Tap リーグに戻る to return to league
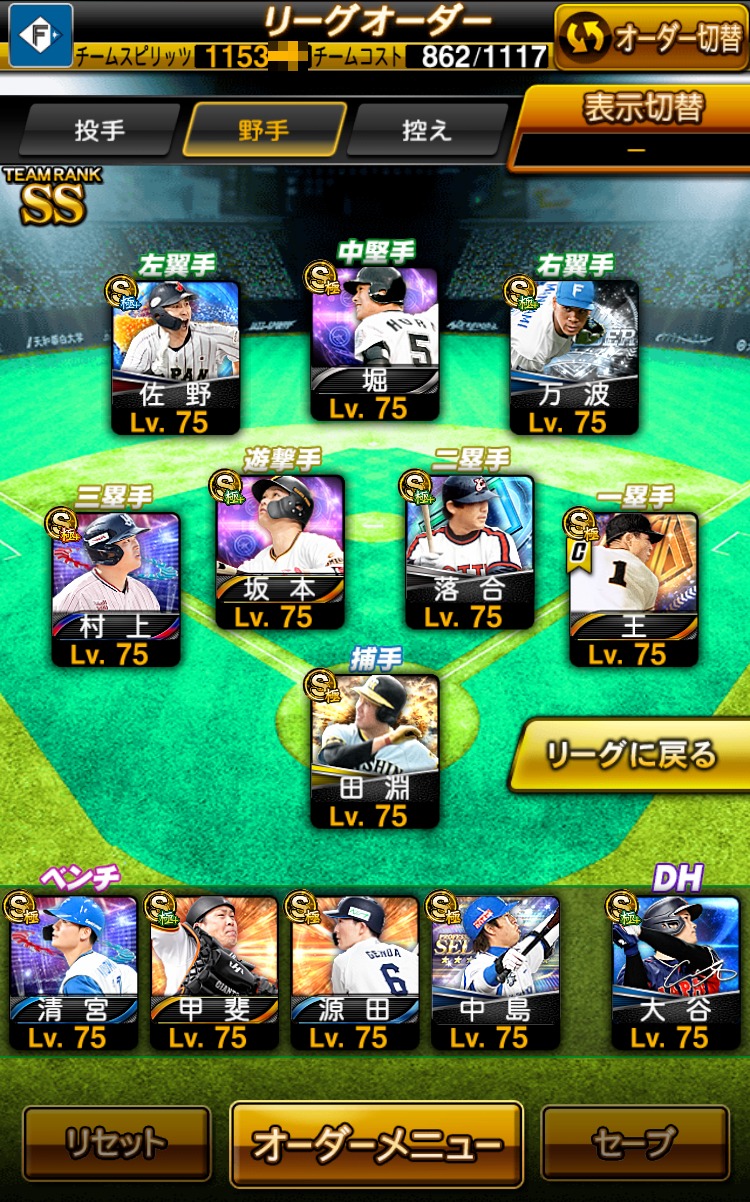Screen dimensions: 750x1202 pos(631,755)
